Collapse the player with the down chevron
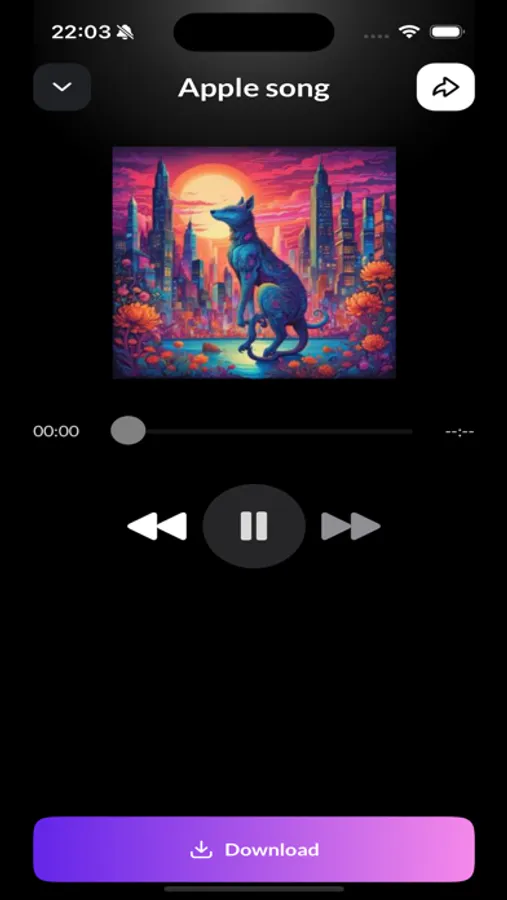 (62, 87)
